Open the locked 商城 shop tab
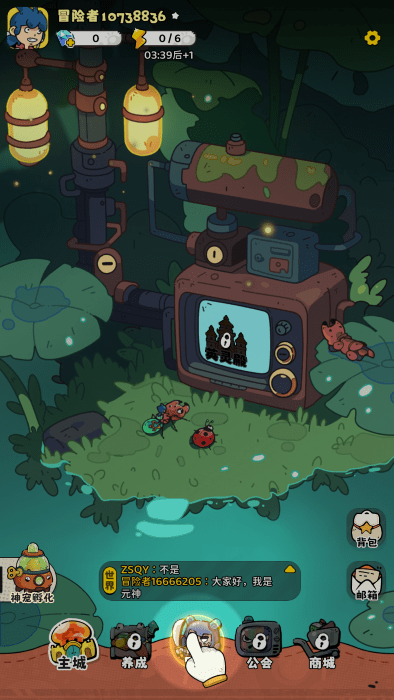 (321, 645)
